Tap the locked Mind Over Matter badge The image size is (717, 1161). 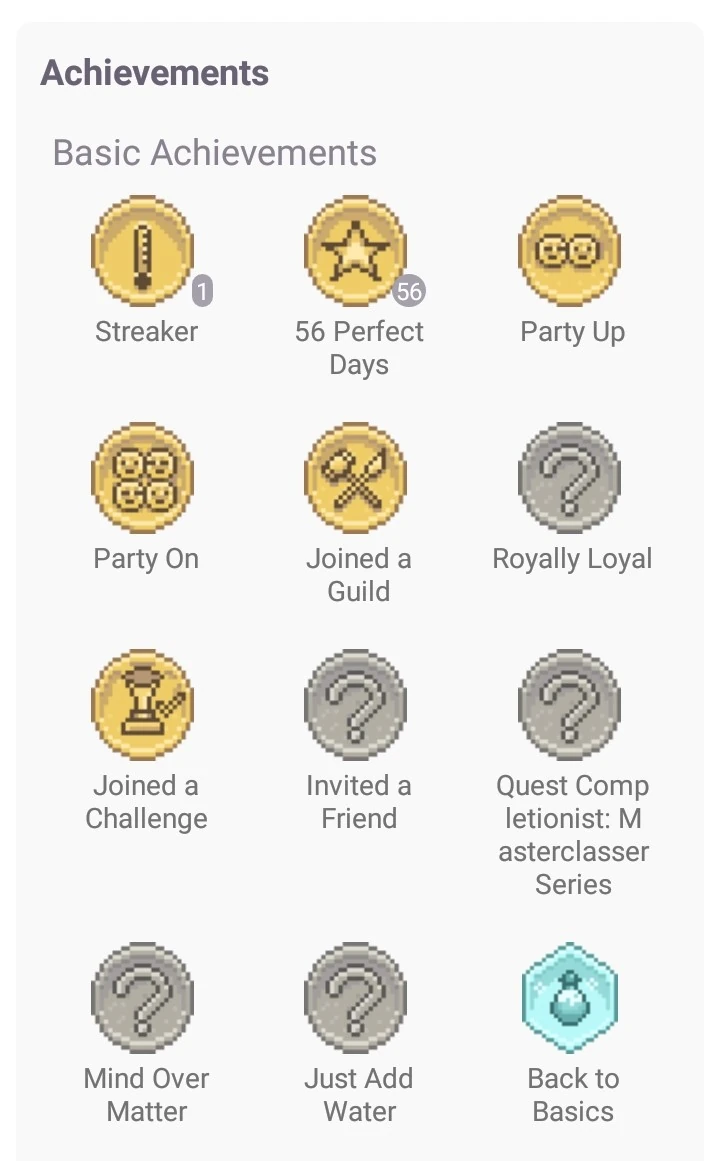[142, 997]
